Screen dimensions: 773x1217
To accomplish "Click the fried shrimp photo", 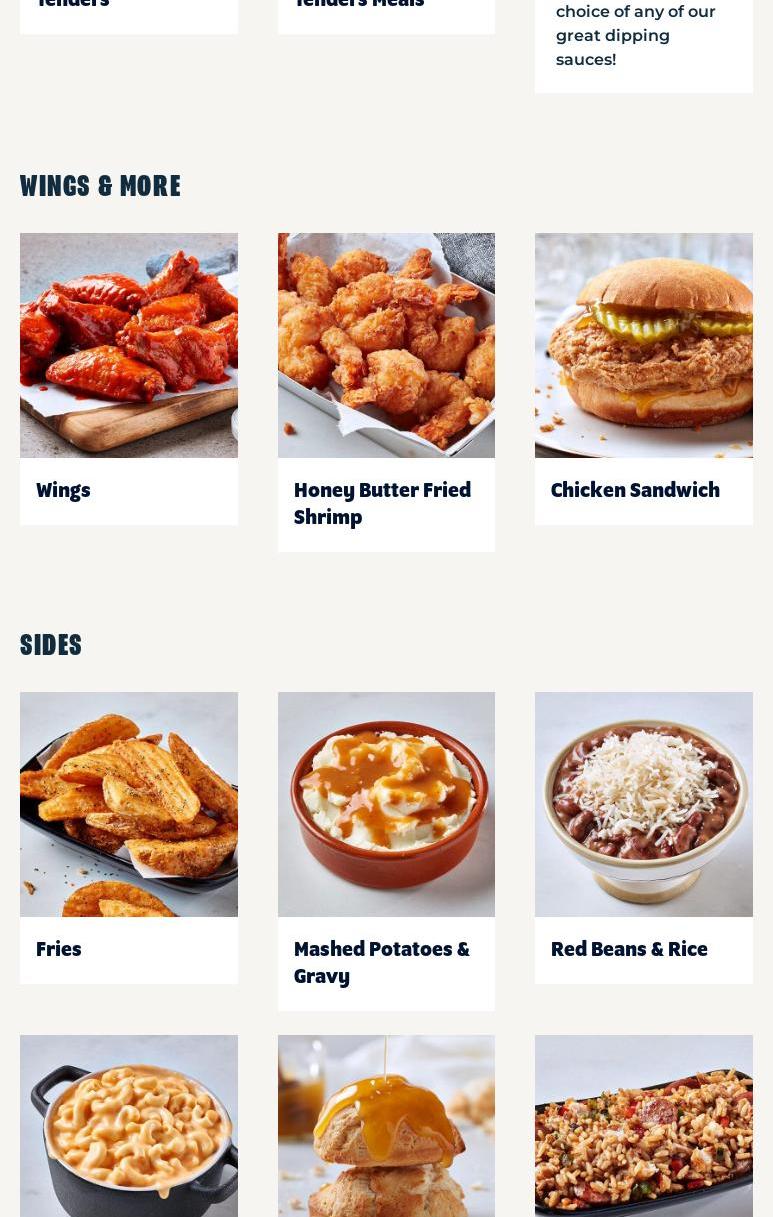I will [x=386, y=345].
